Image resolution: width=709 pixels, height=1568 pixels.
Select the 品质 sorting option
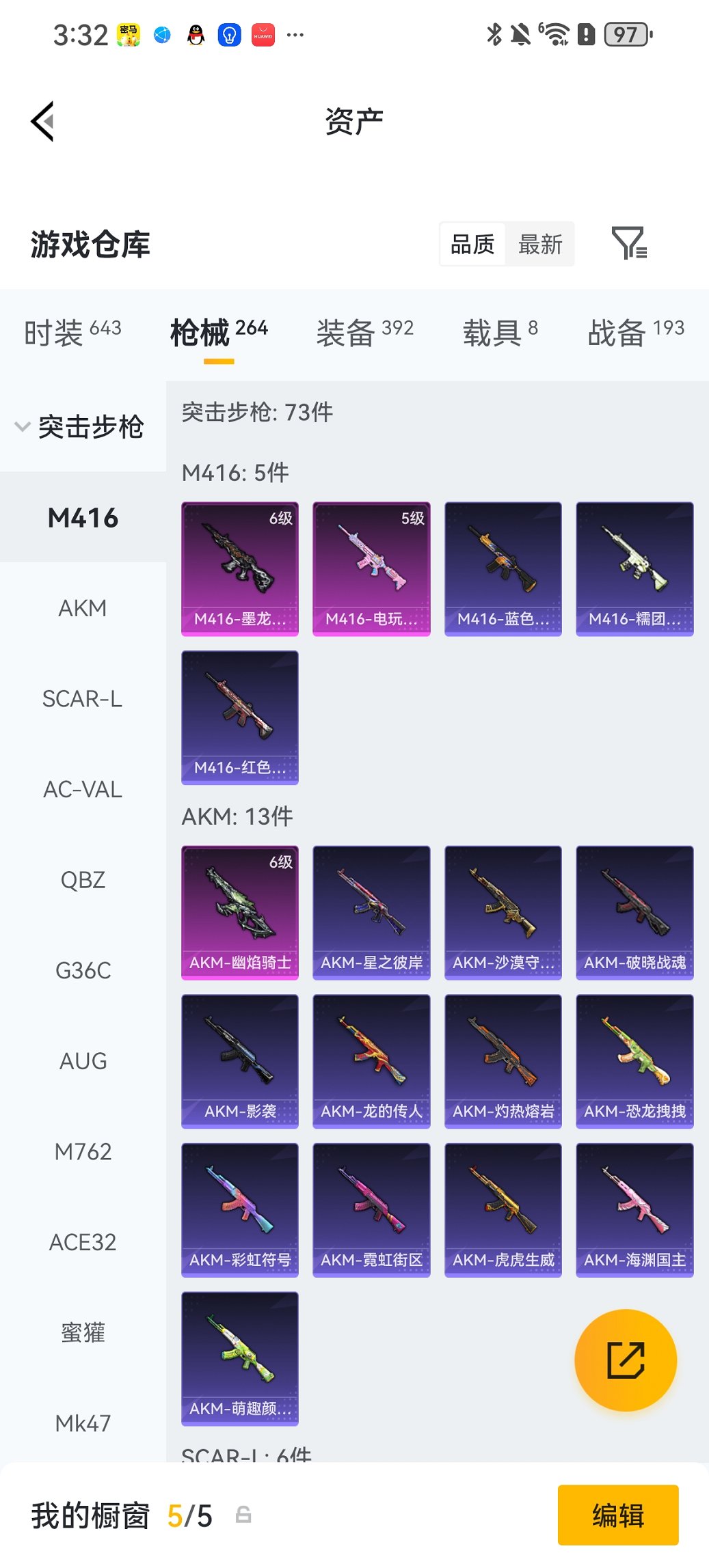(472, 244)
